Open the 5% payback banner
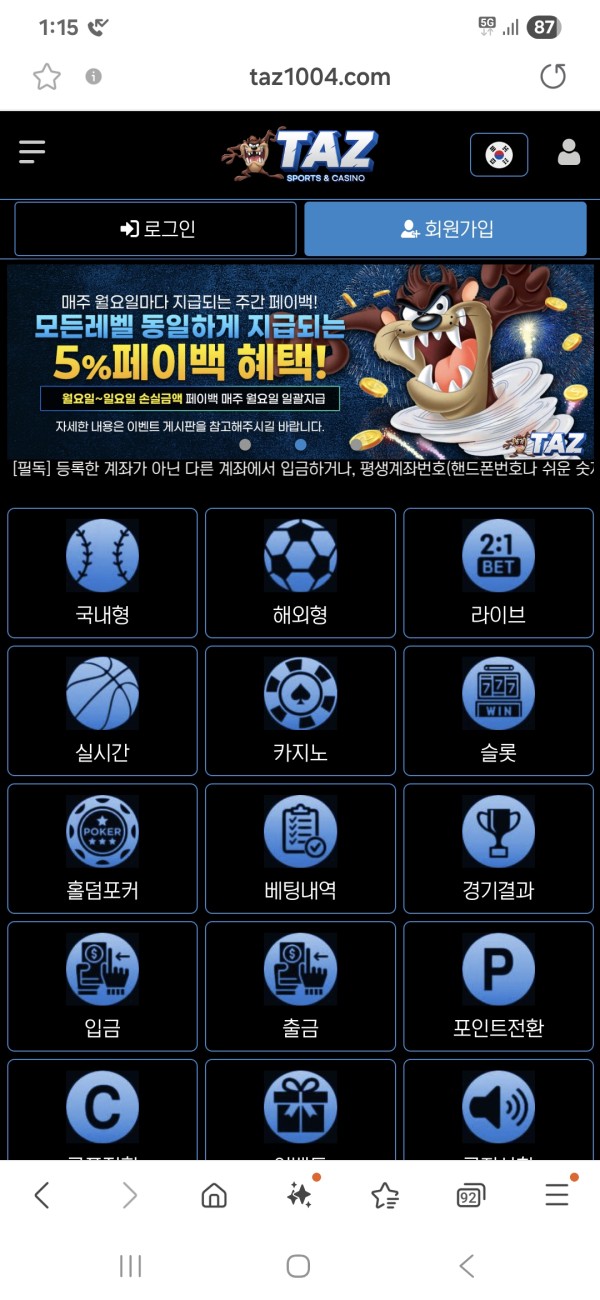Screen dimensions: 600x1300 pyautogui.click(x=300, y=360)
